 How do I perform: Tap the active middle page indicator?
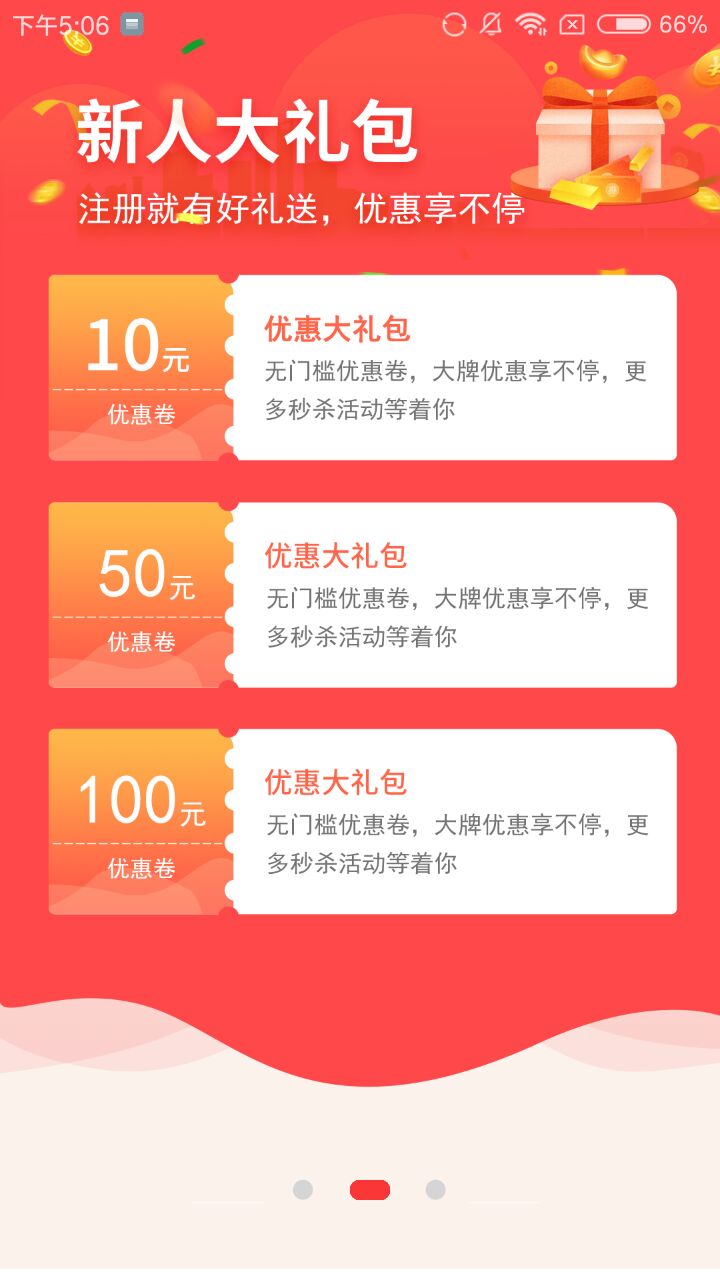369,1190
